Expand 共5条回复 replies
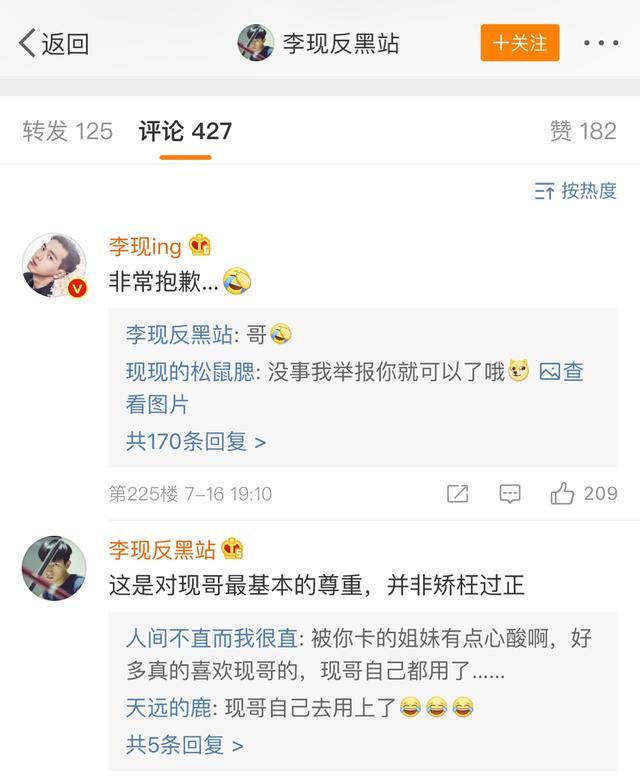The width and height of the screenshot is (640, 780). coord(184,745)
